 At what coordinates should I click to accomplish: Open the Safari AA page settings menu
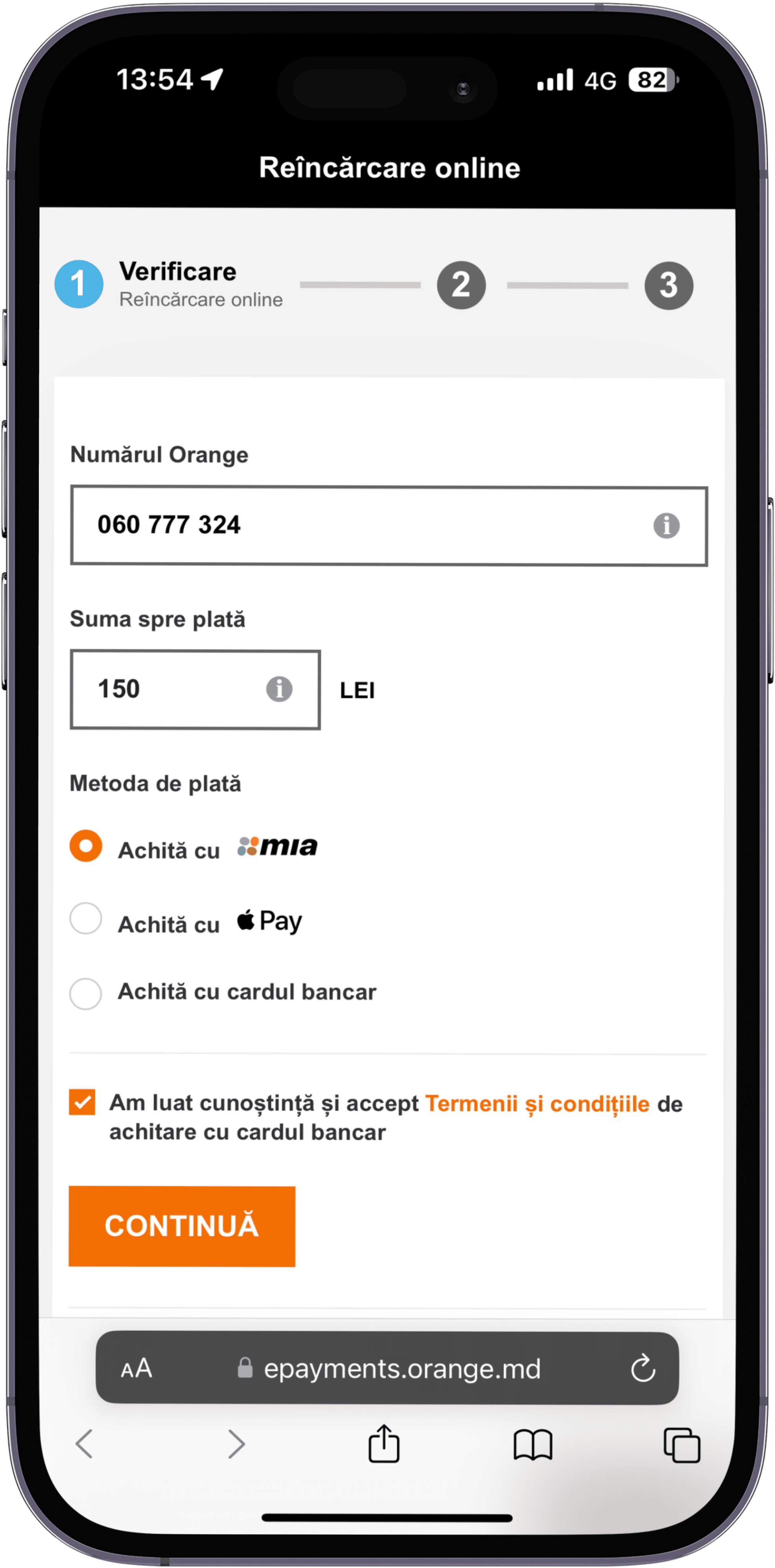tap(136, 1369)
